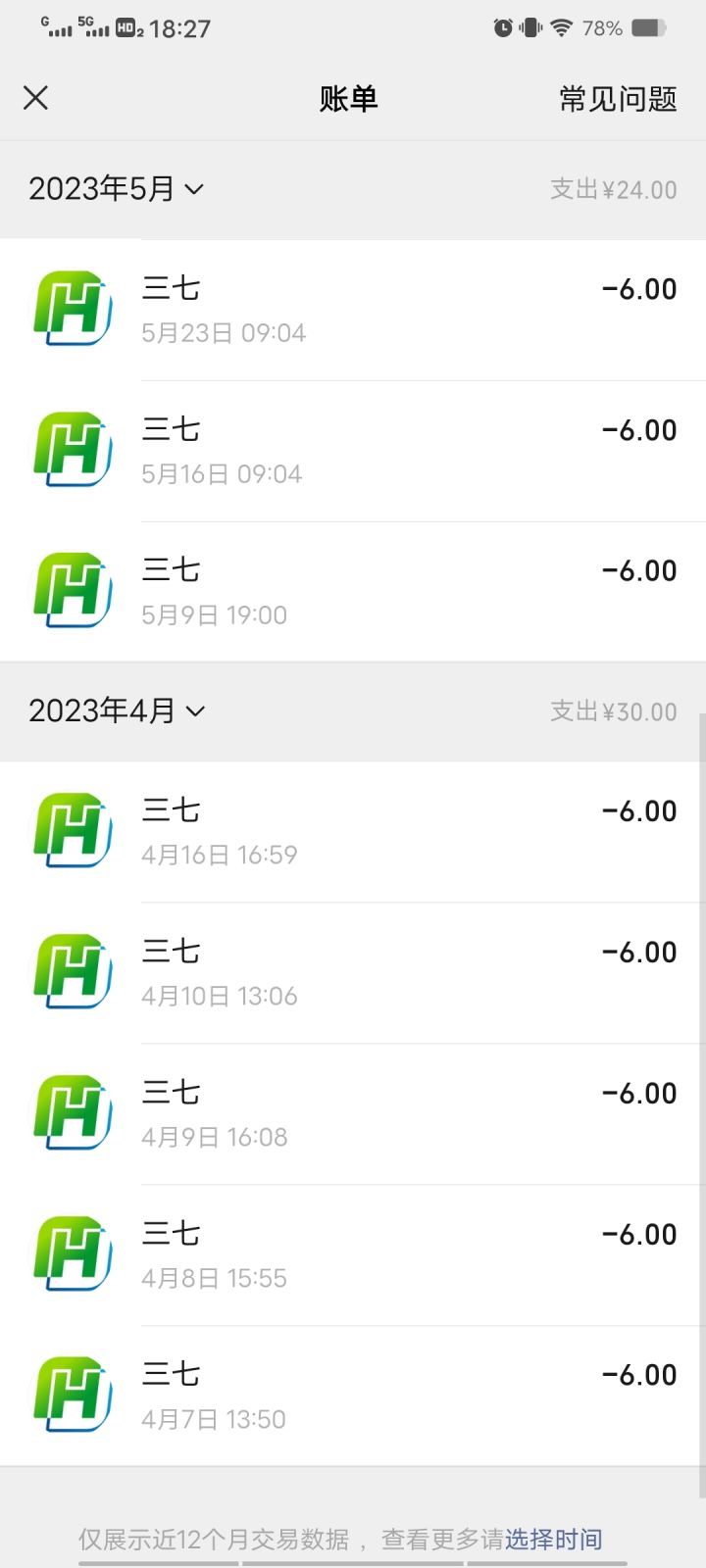Expand the 2023年5月 month picker
Viewport: 706px width, 1568px height.
pyautogui.click(x=116, y=189)
